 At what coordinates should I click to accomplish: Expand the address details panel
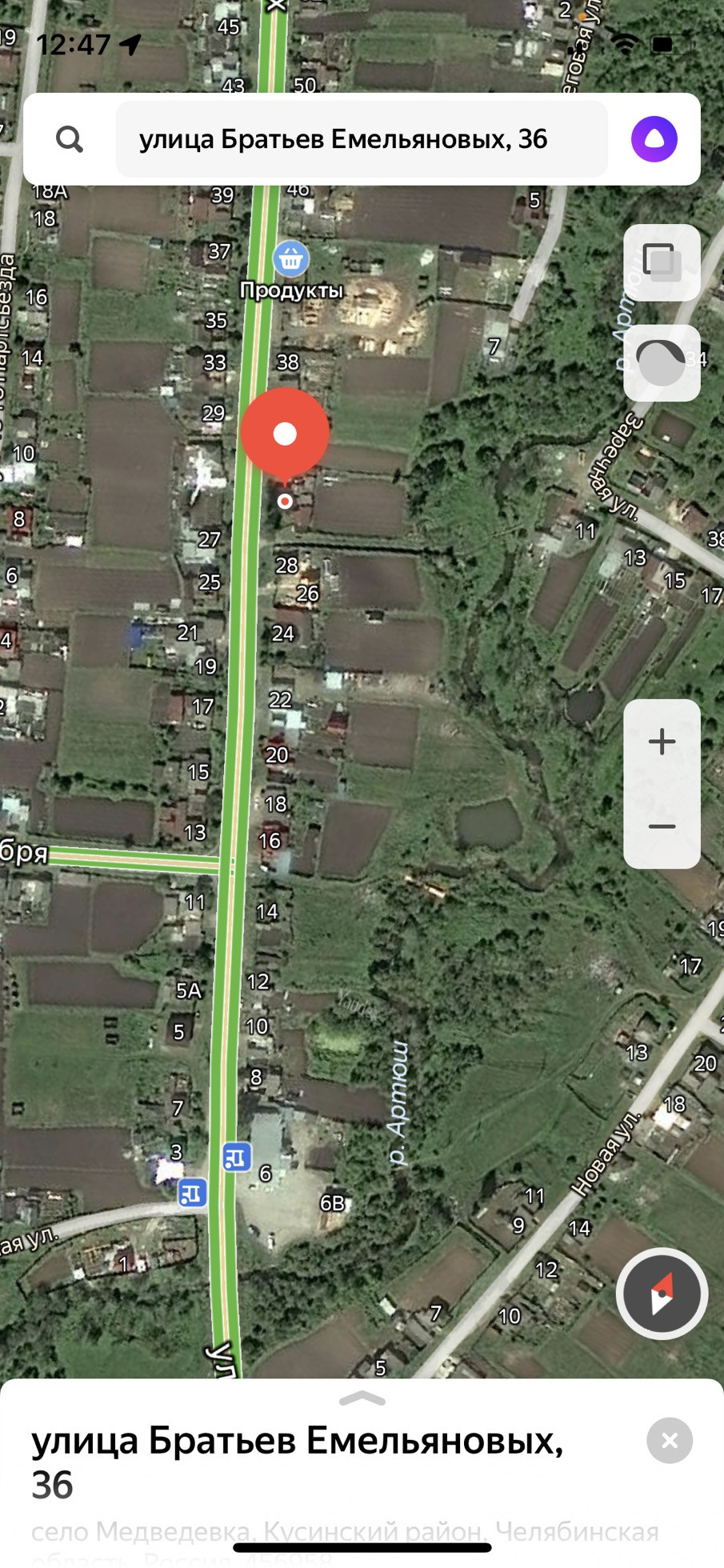[x=362, y=1399]
